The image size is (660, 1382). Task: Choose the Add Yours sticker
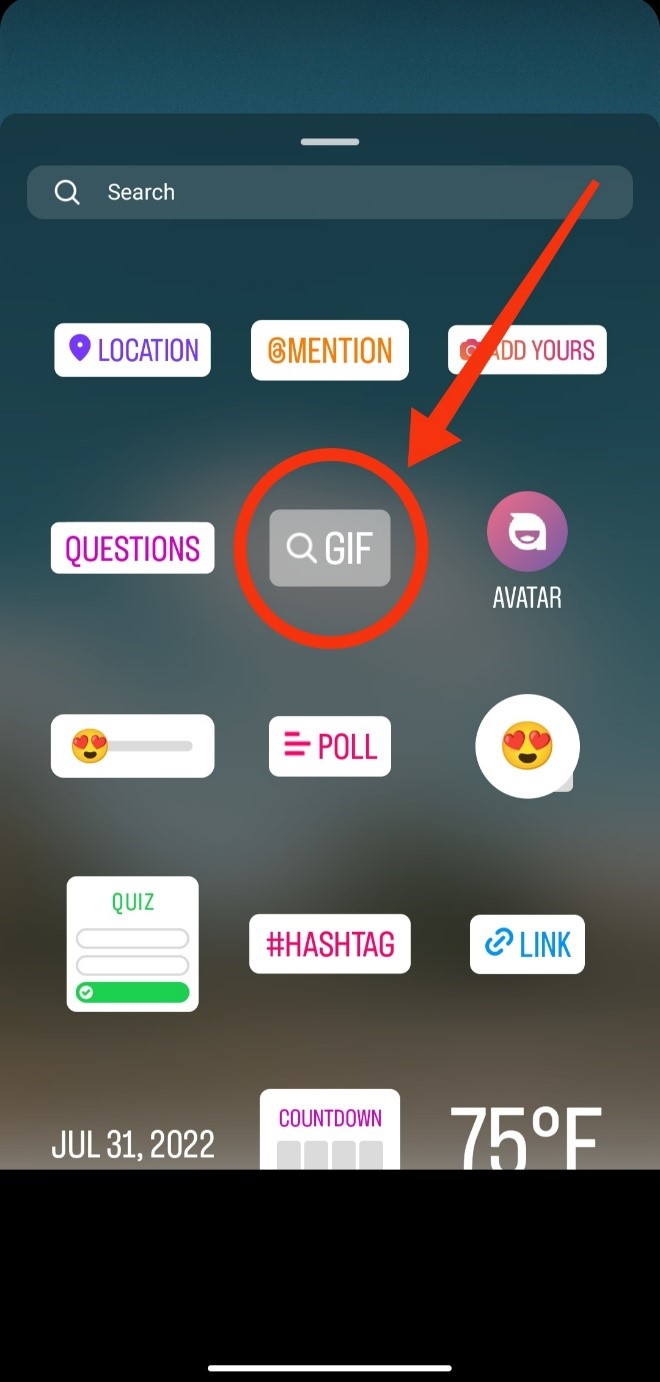point(527,350)
